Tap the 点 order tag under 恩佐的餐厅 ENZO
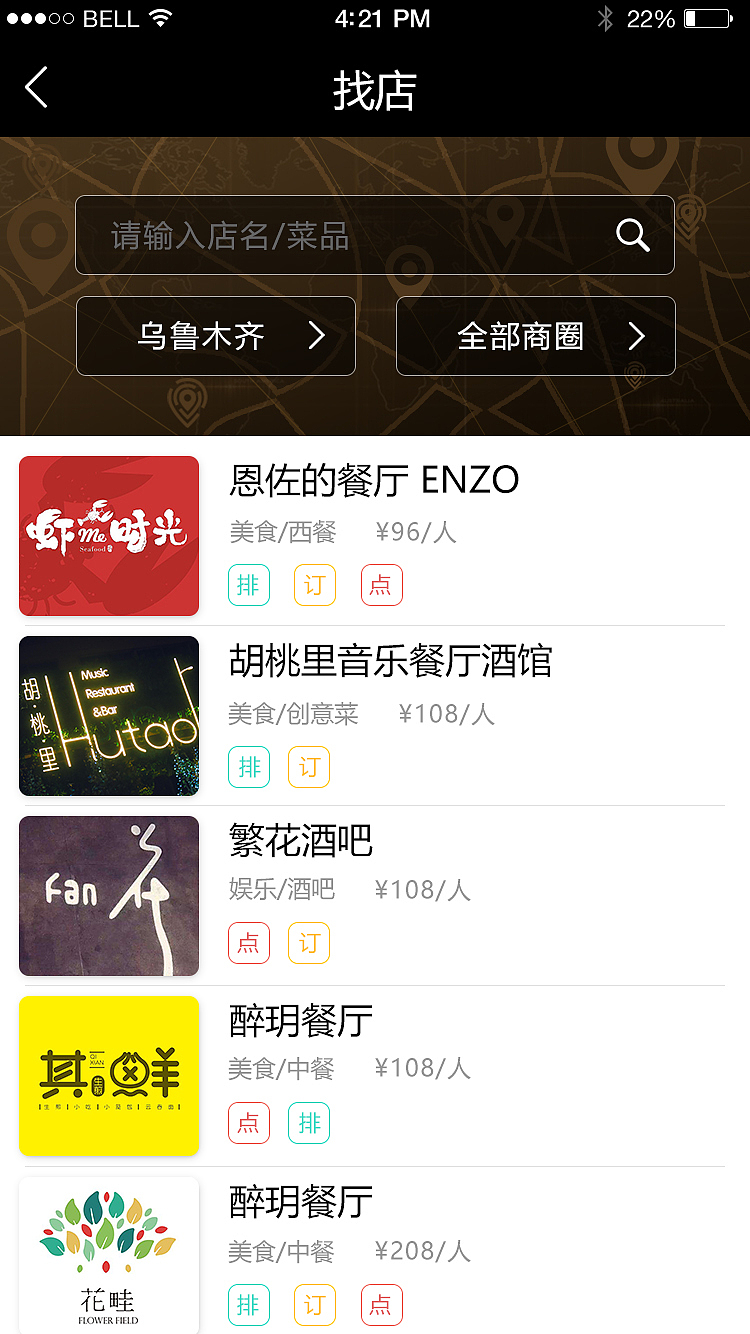Viewport: 750px width, 1334px height. click(x=381, y=585)
